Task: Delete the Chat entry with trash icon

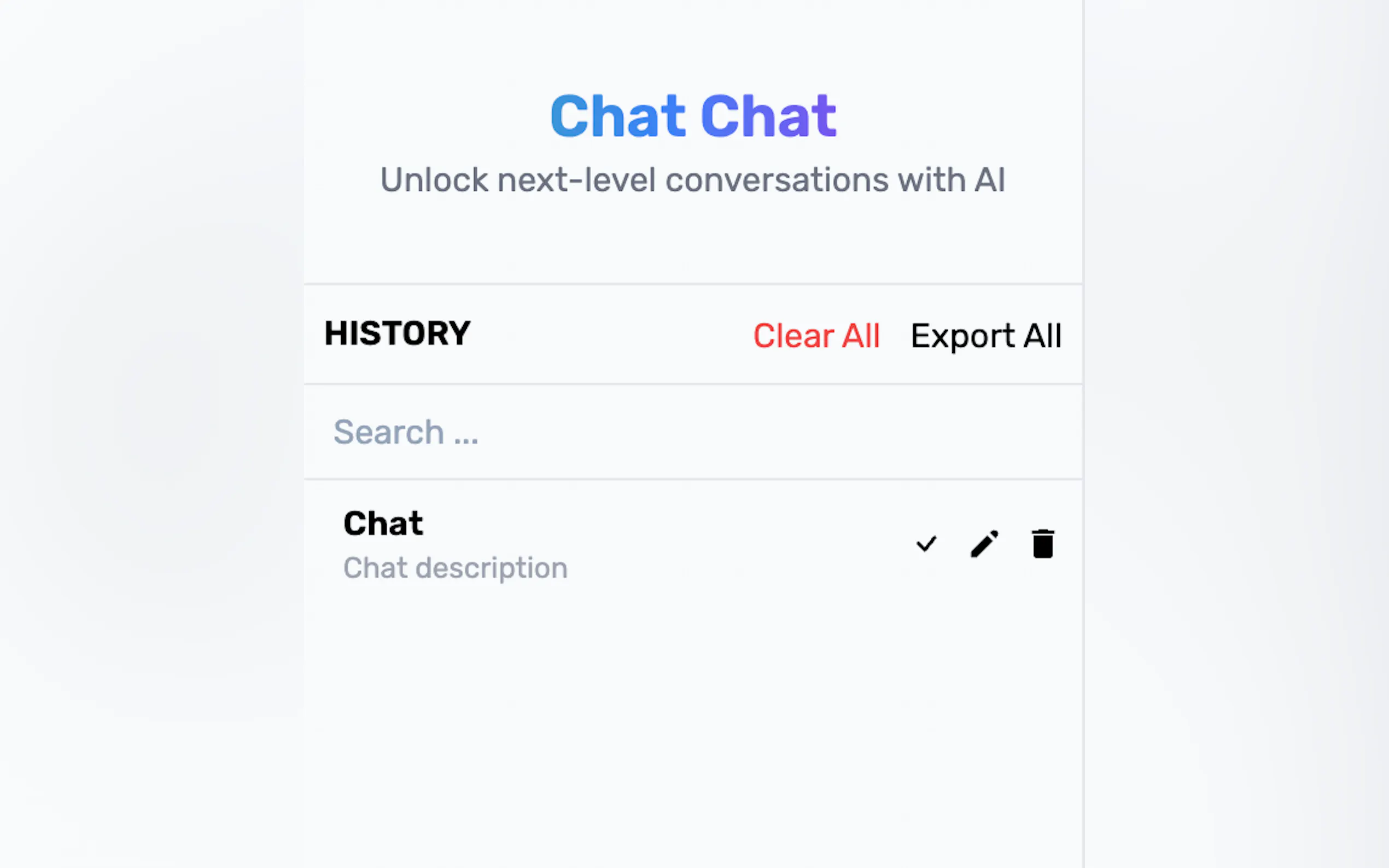Action: (x=1042, y=544)
